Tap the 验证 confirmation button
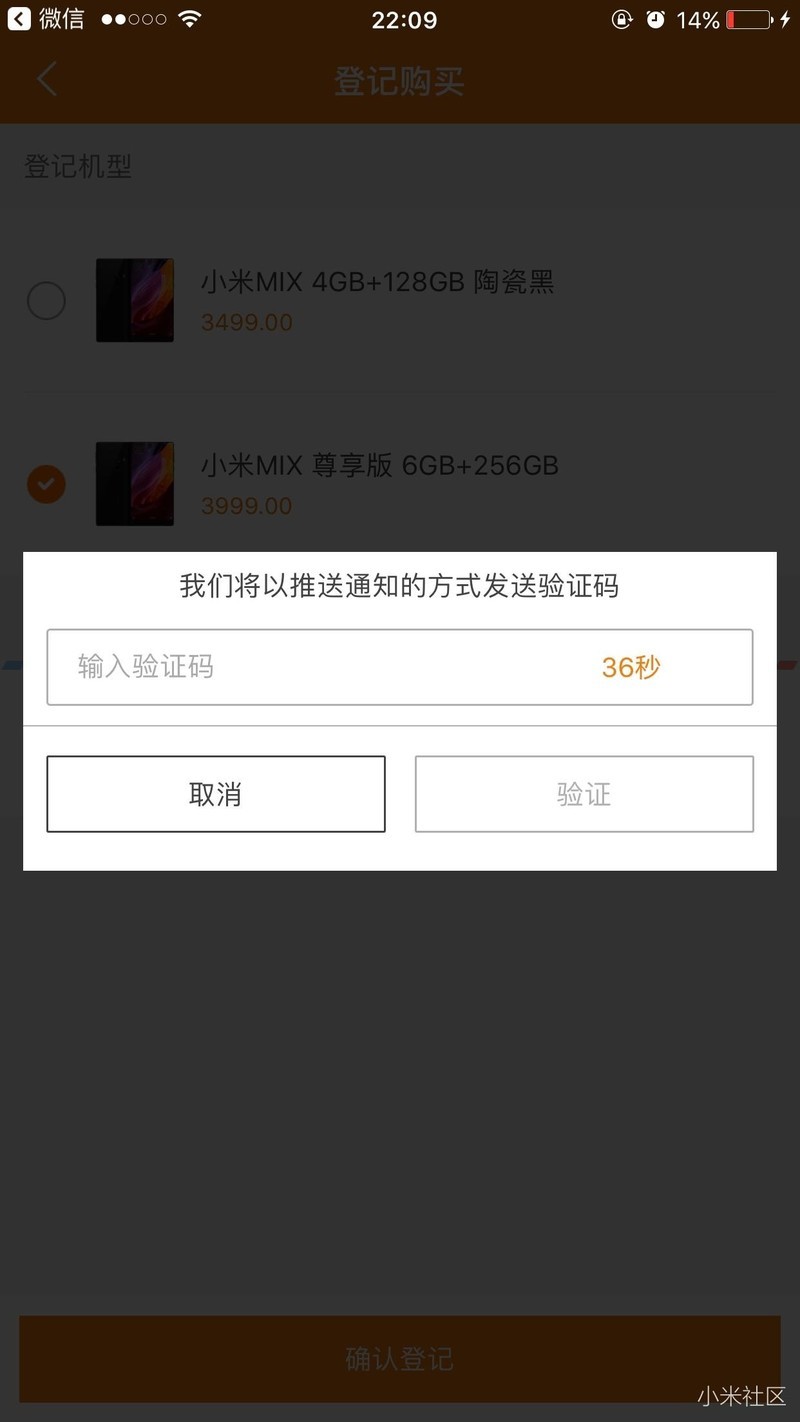This screenshot has width=800, height=1422. click(x=583, y=793)
